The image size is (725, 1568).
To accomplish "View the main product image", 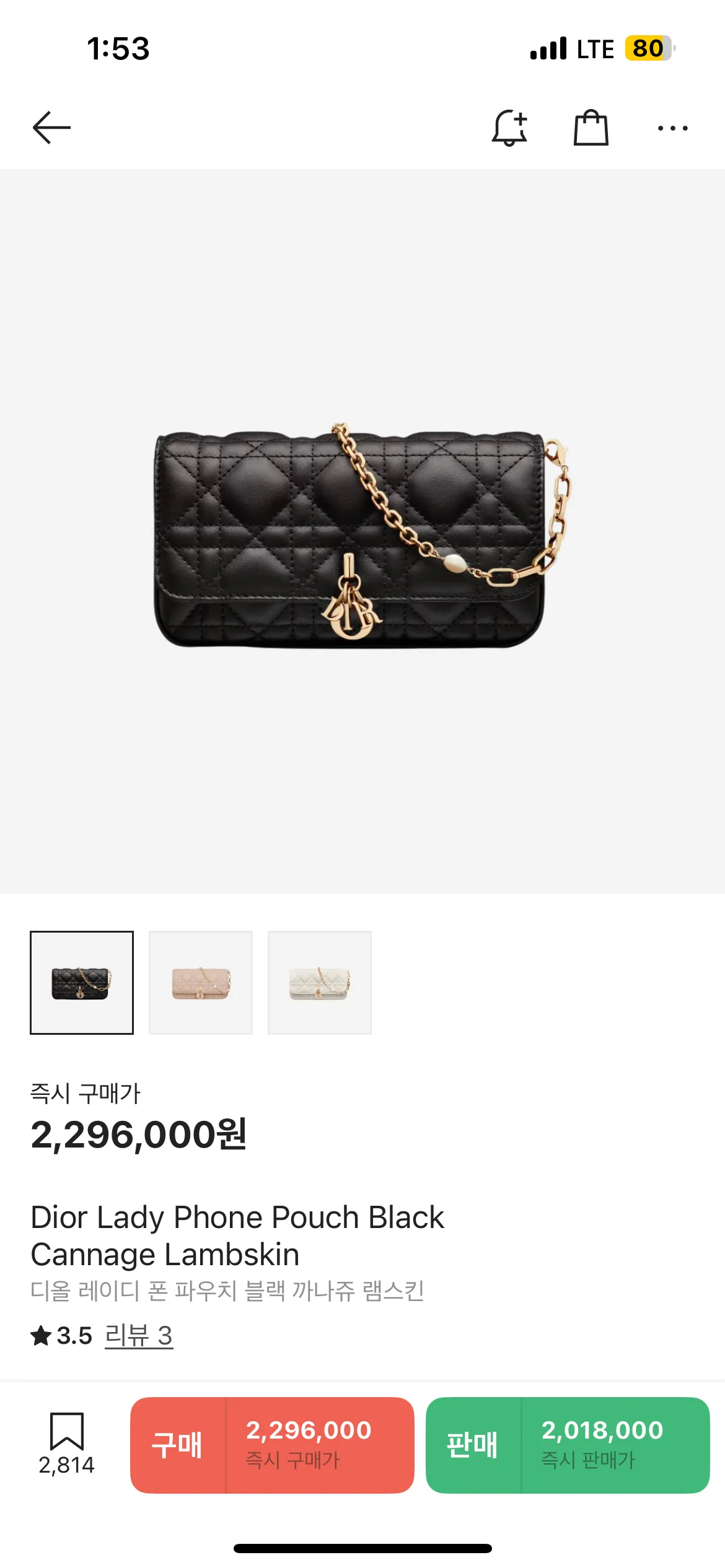I will 362,531.
